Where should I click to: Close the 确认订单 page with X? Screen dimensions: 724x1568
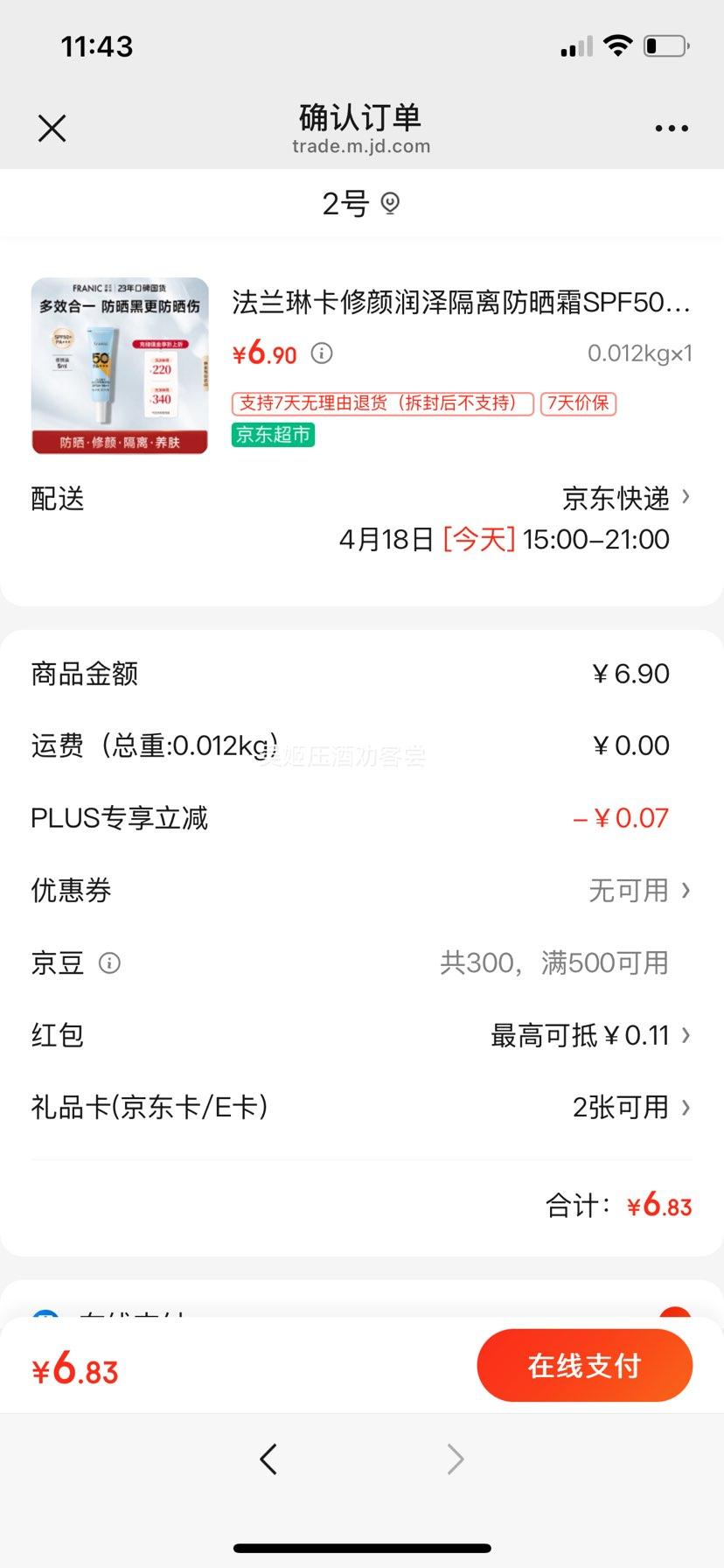tap(52, 128)
